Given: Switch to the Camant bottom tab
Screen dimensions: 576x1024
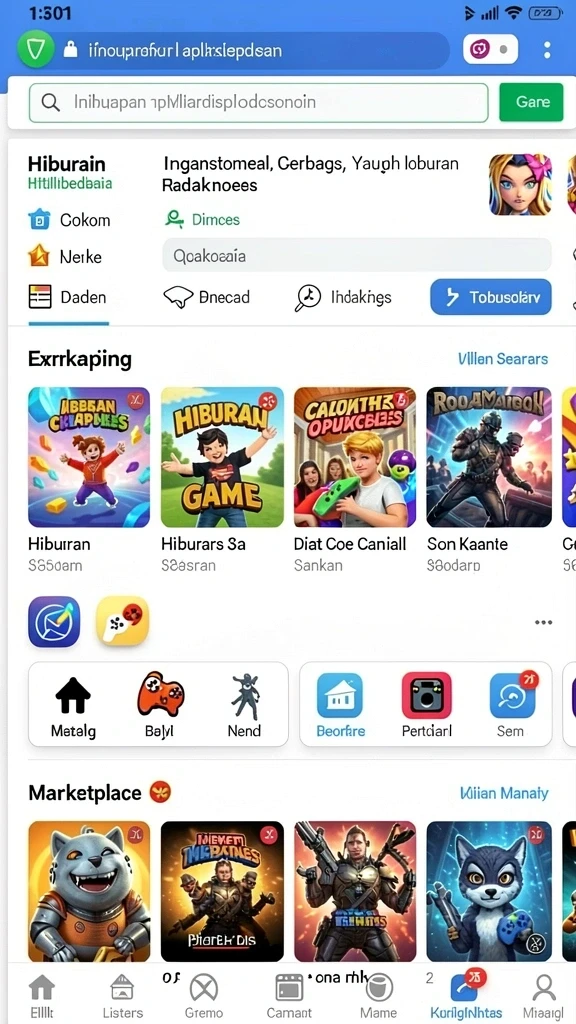Looking at the screenshot, I should coord(289,995).
